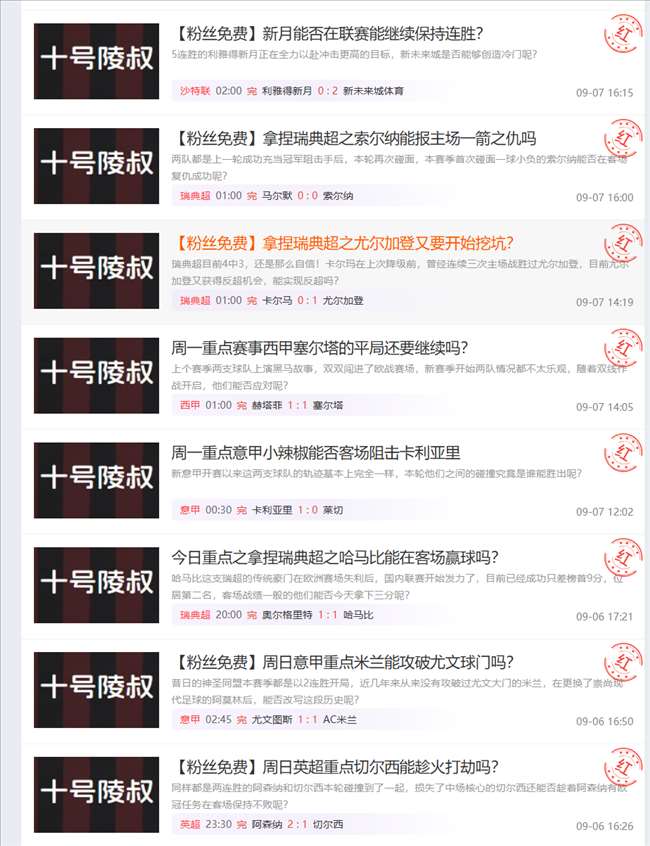Screen dimensions: 650x846
Task: Open the 意甲 article on 卡利亚里 versus 莱切
Action: point(316,453)
